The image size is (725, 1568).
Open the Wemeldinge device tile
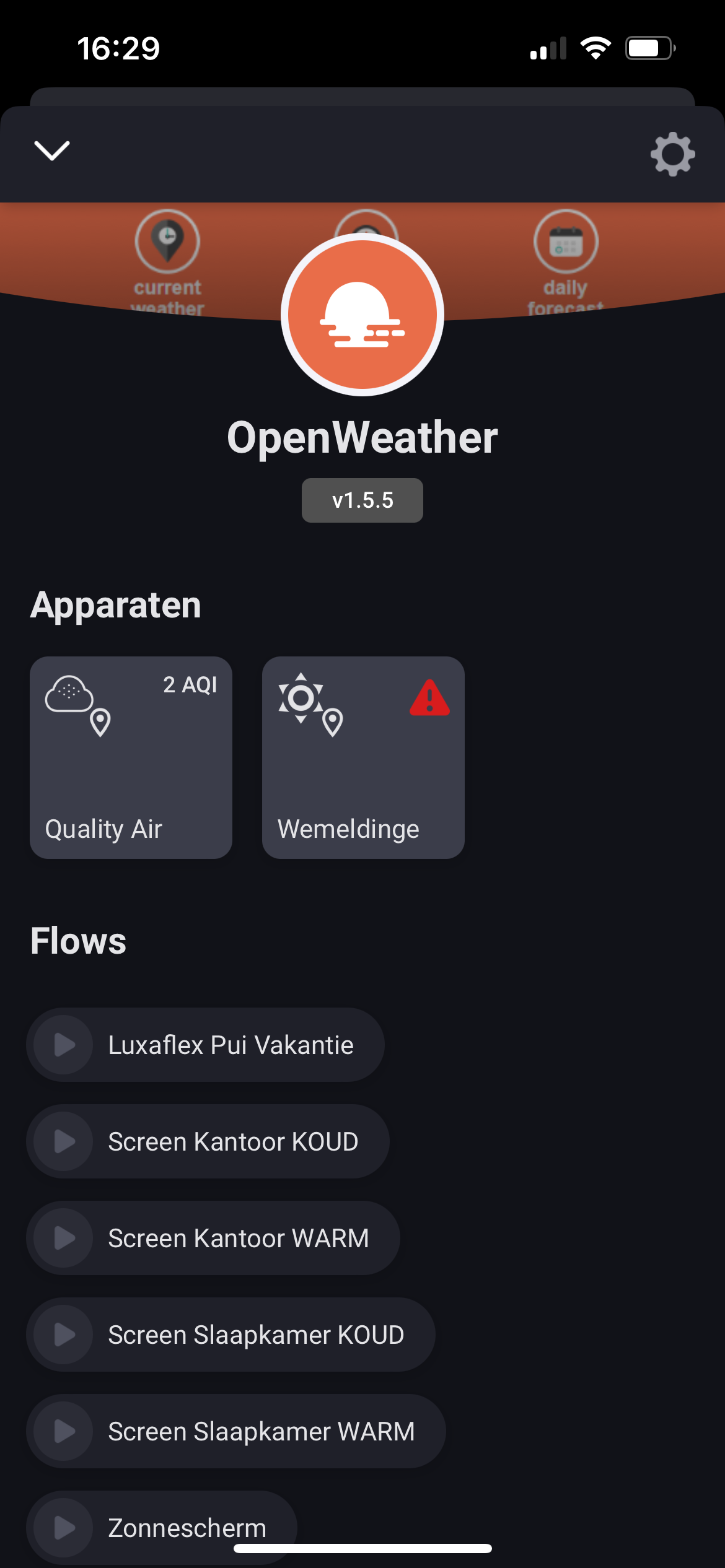363,757
